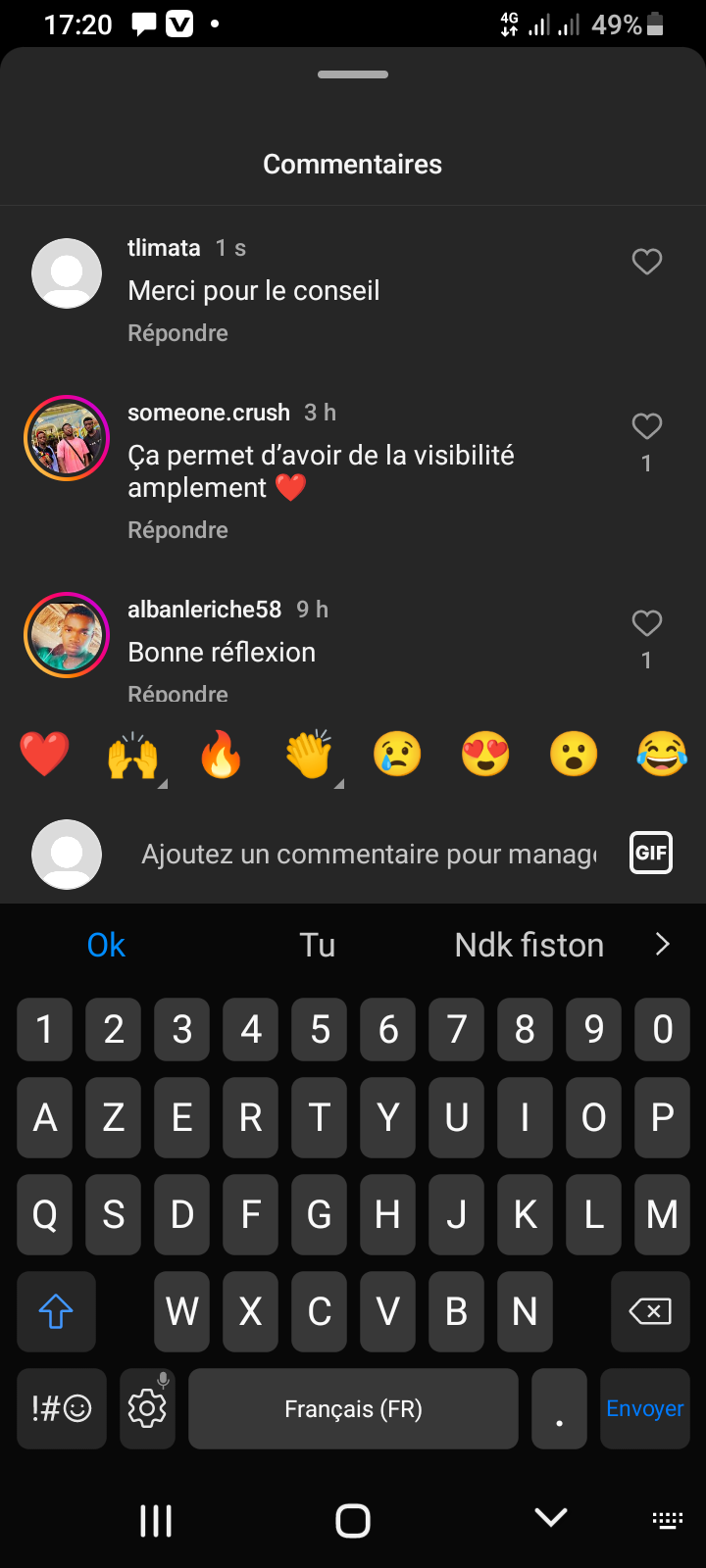Screen dimensions: 706x1568
Task: Like someone.crush's comment
Action: pyautogui.click(x=646, y=426)
